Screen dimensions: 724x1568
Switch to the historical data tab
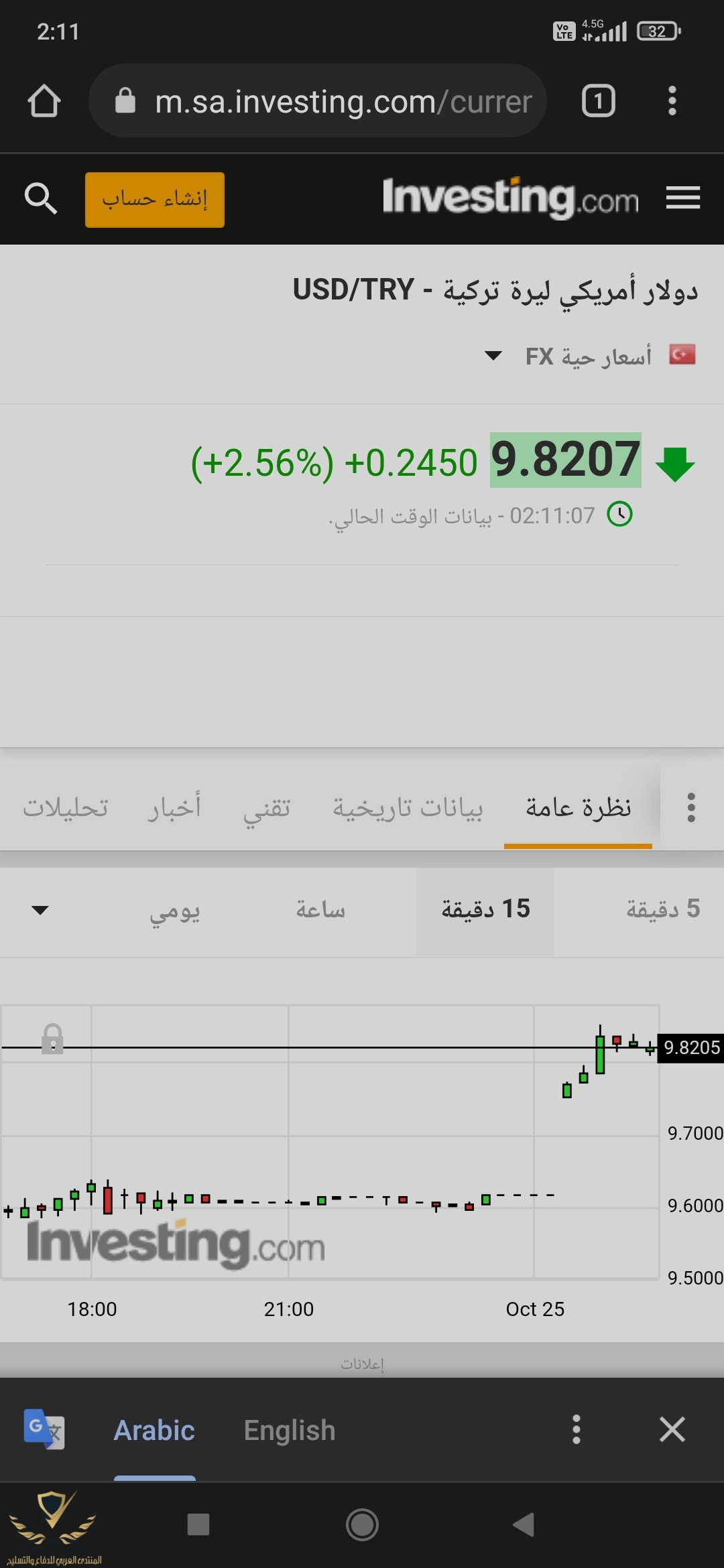(408, 808)
